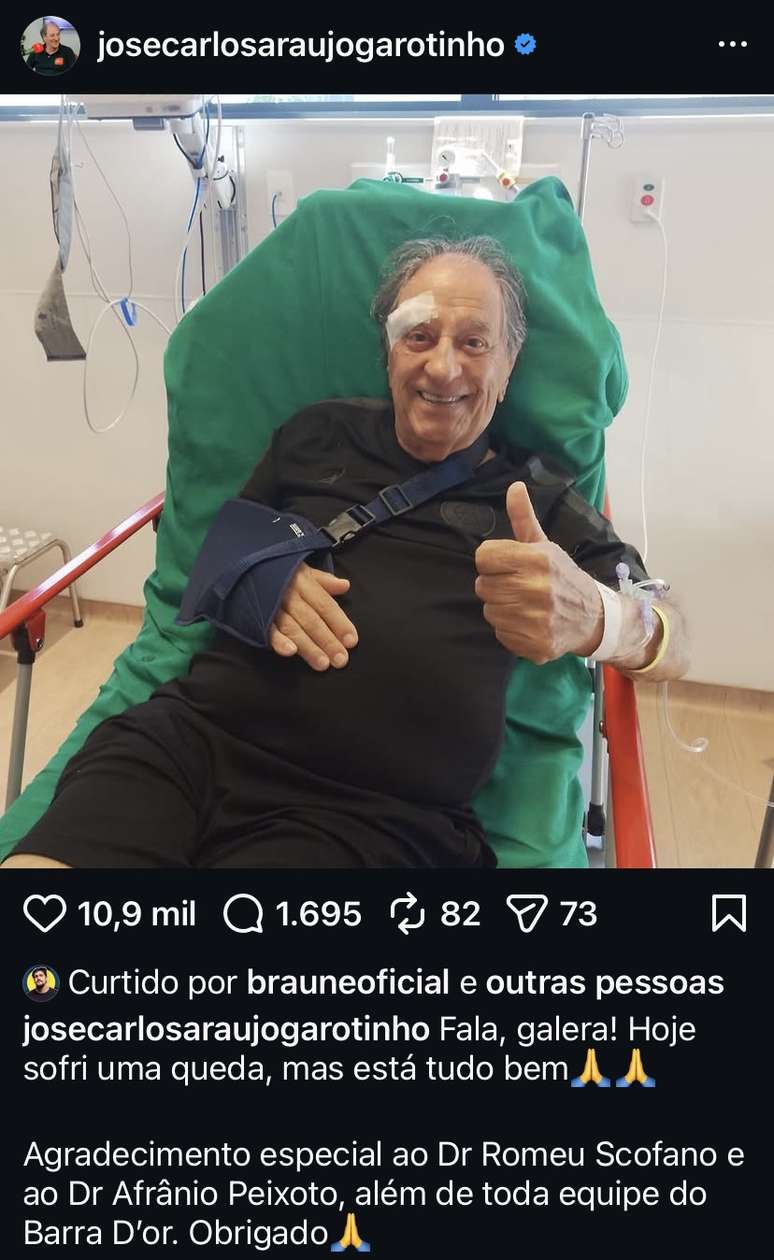Like this post with the heart
774x1260 pixels.
(x=44, y=913)
